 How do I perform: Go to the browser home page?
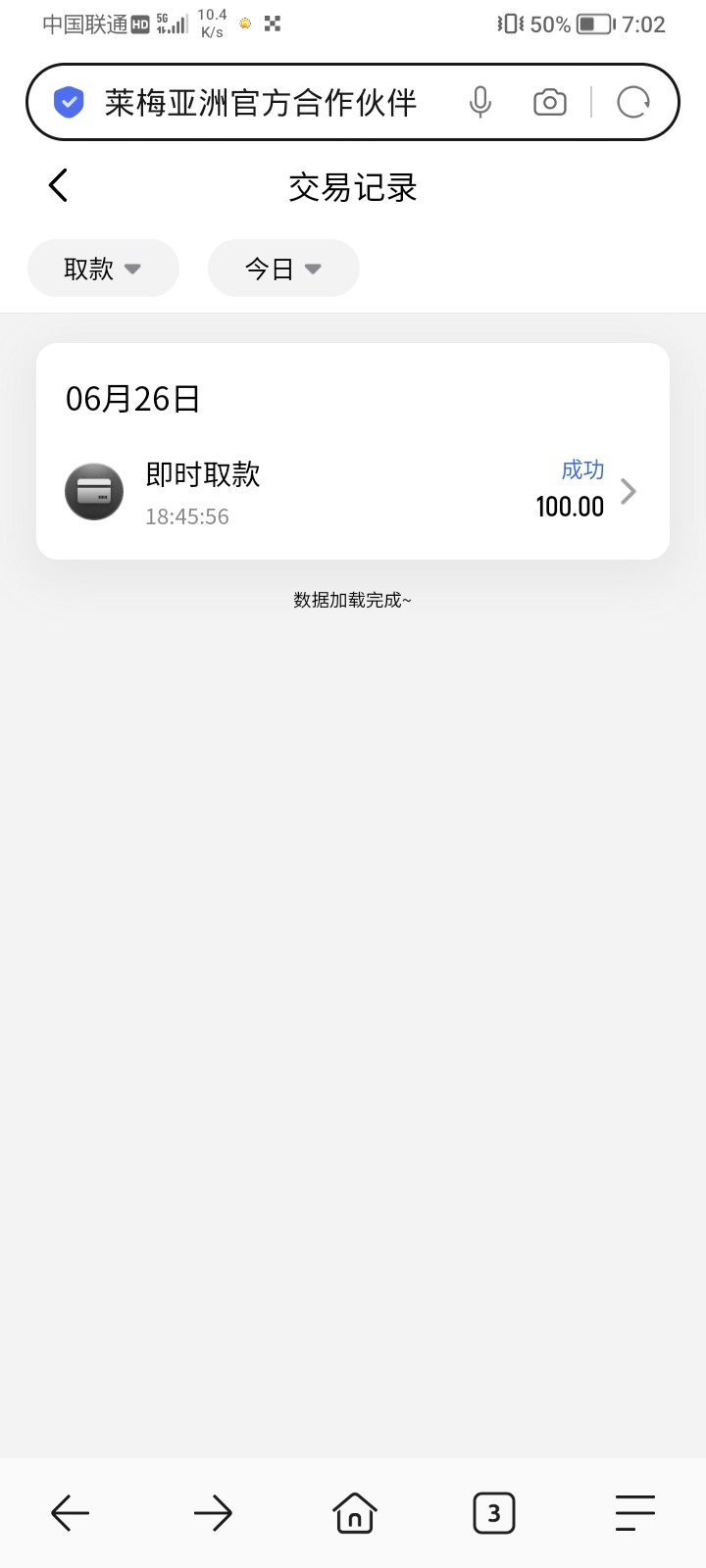point(354,1513)
